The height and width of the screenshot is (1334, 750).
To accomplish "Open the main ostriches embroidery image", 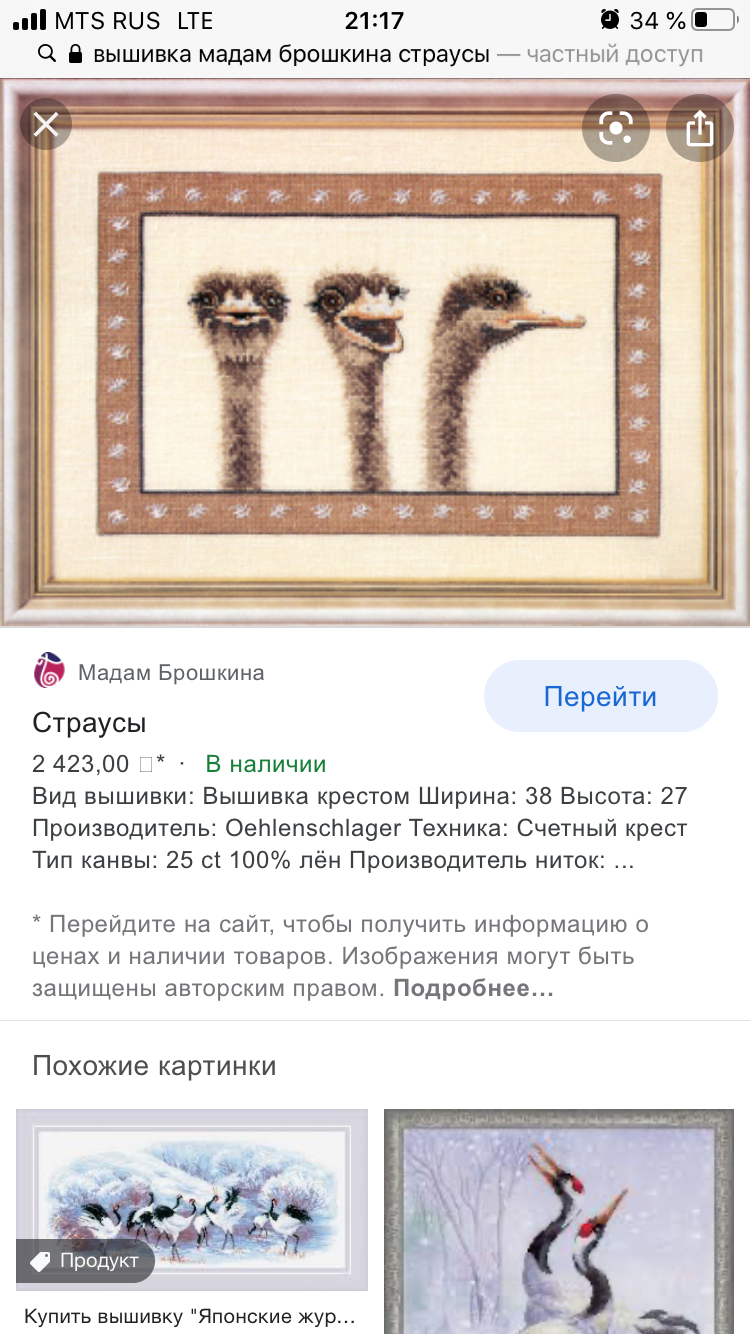I will [375, 352].
